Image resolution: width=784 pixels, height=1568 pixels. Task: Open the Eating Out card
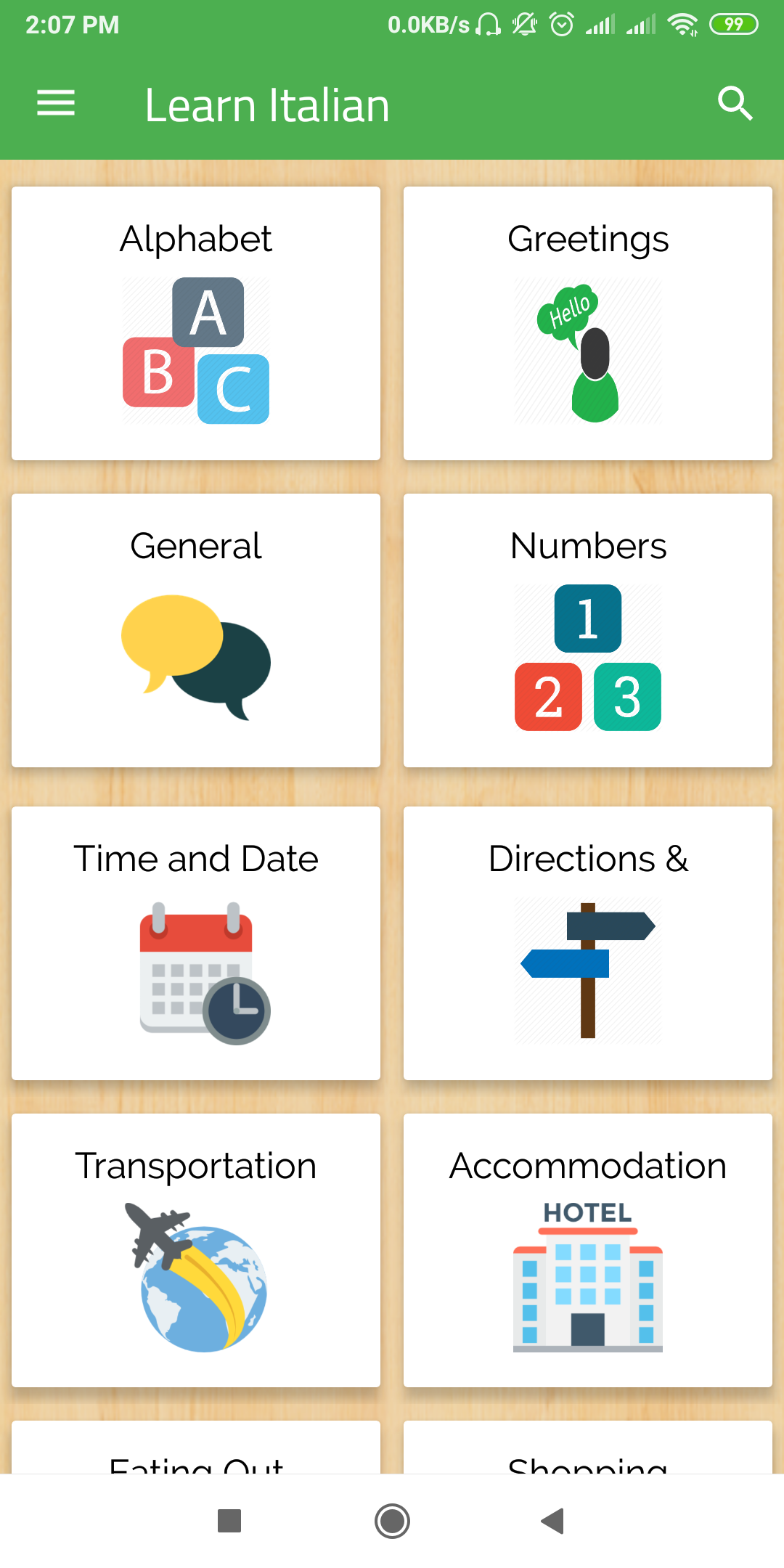pyautogui.click(x=196, y=1447)
